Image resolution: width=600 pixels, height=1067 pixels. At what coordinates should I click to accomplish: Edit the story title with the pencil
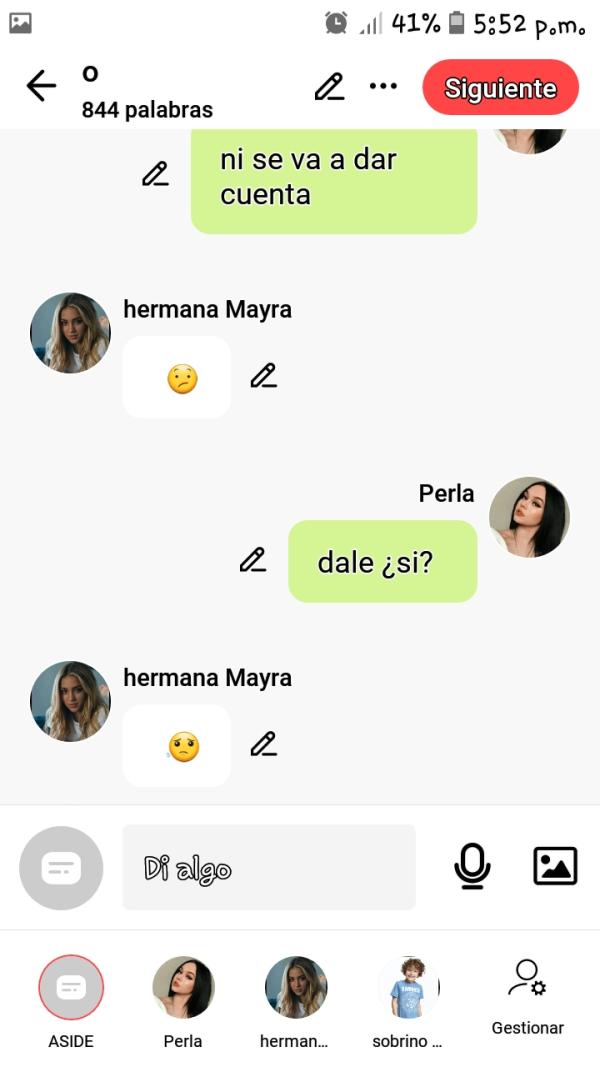329,87
